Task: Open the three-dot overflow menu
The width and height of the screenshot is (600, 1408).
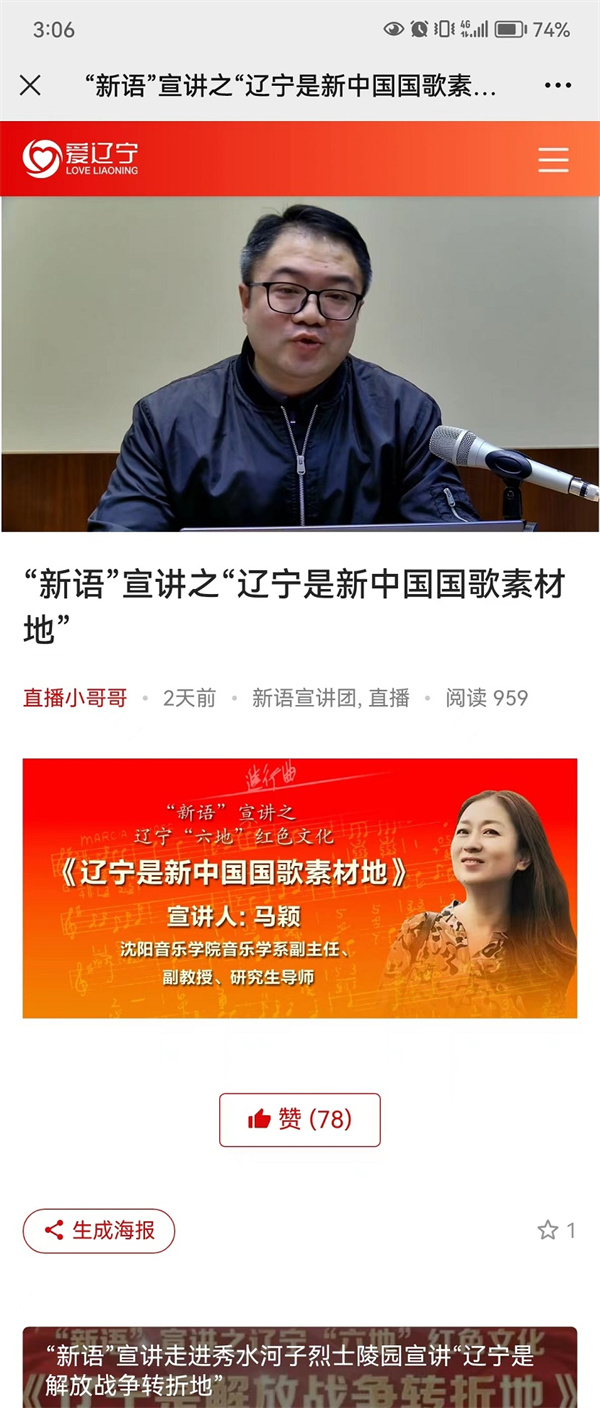Action: coord(558,85)
